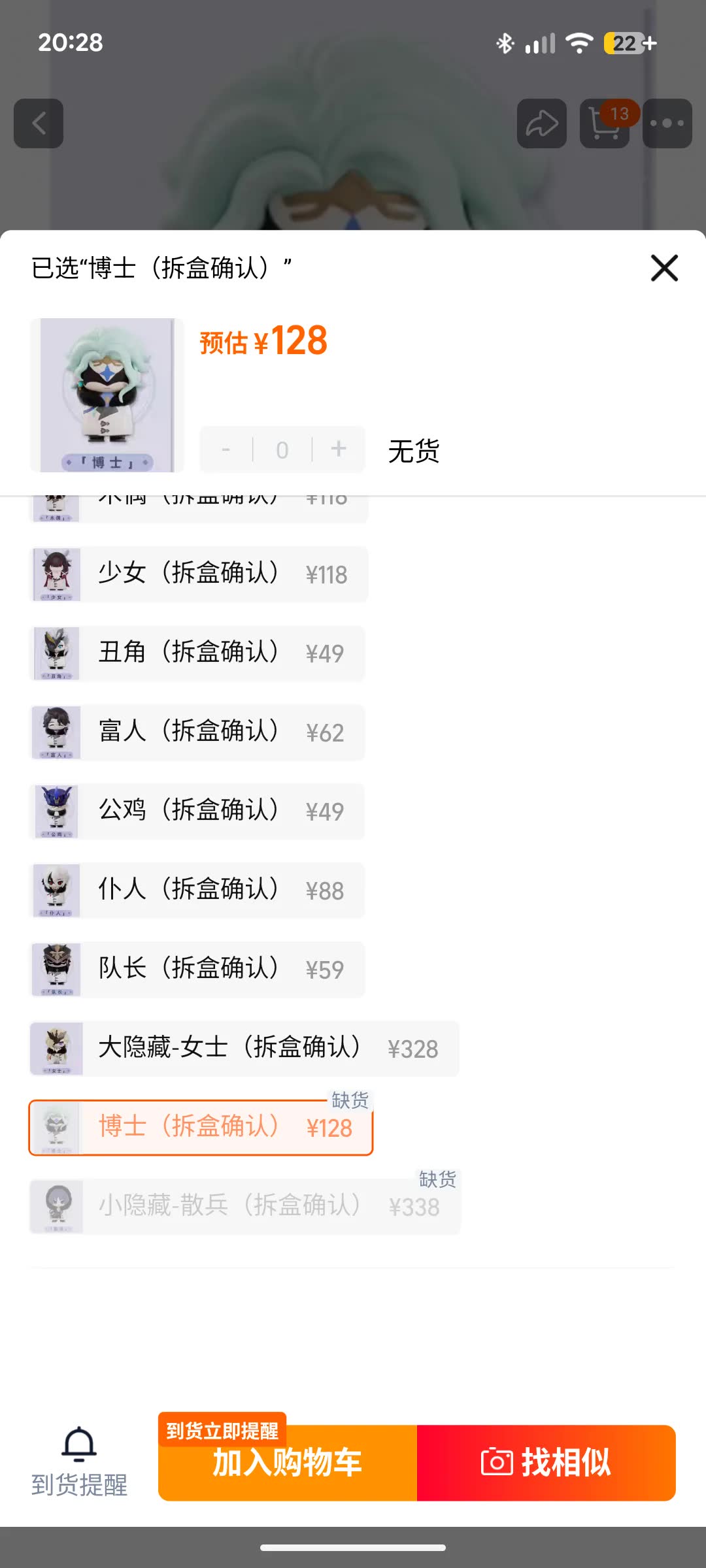This screenshot has width=706, height=1568.
Task: Find similar items with 找相似
Action: pyautogui.click(x=546, y=1463)
